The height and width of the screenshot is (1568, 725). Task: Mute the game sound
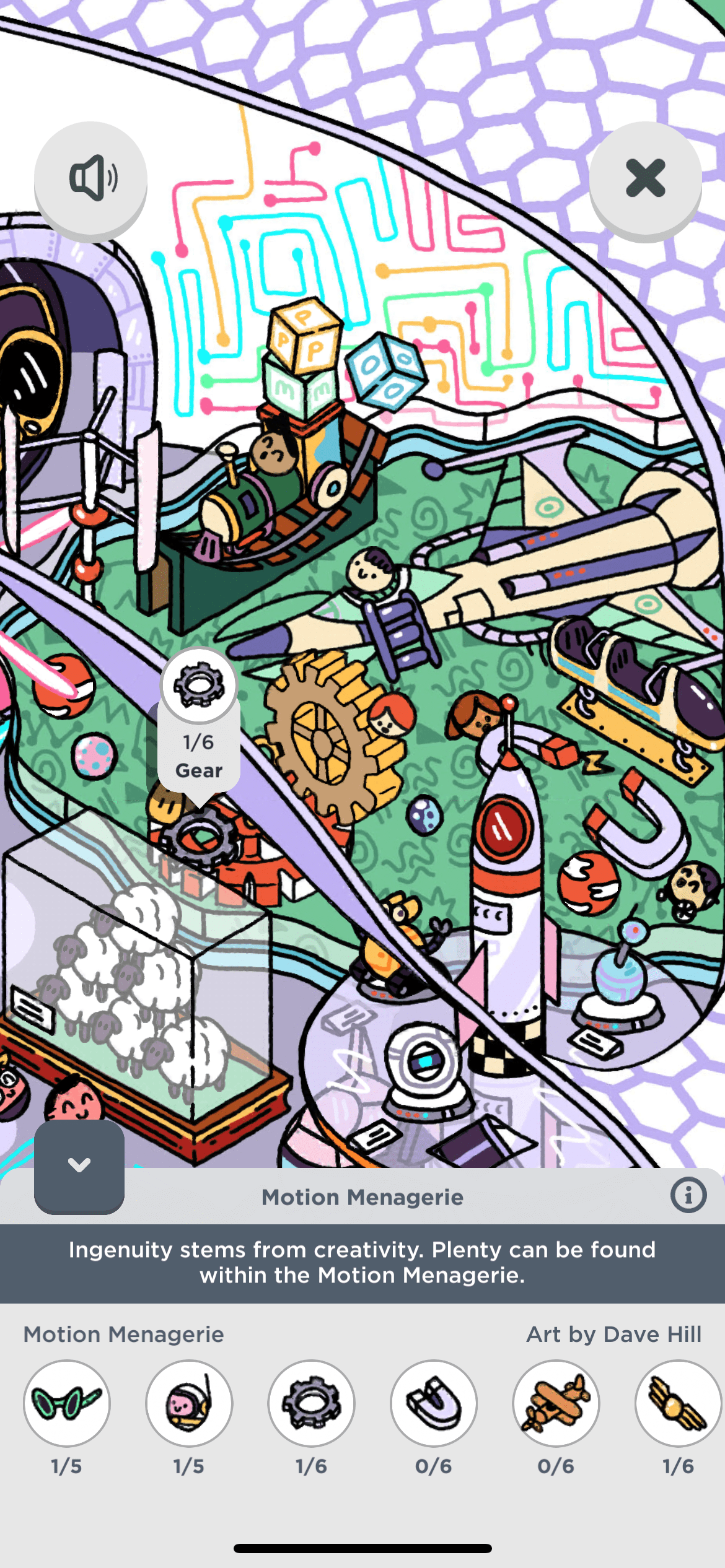(91, 178)
